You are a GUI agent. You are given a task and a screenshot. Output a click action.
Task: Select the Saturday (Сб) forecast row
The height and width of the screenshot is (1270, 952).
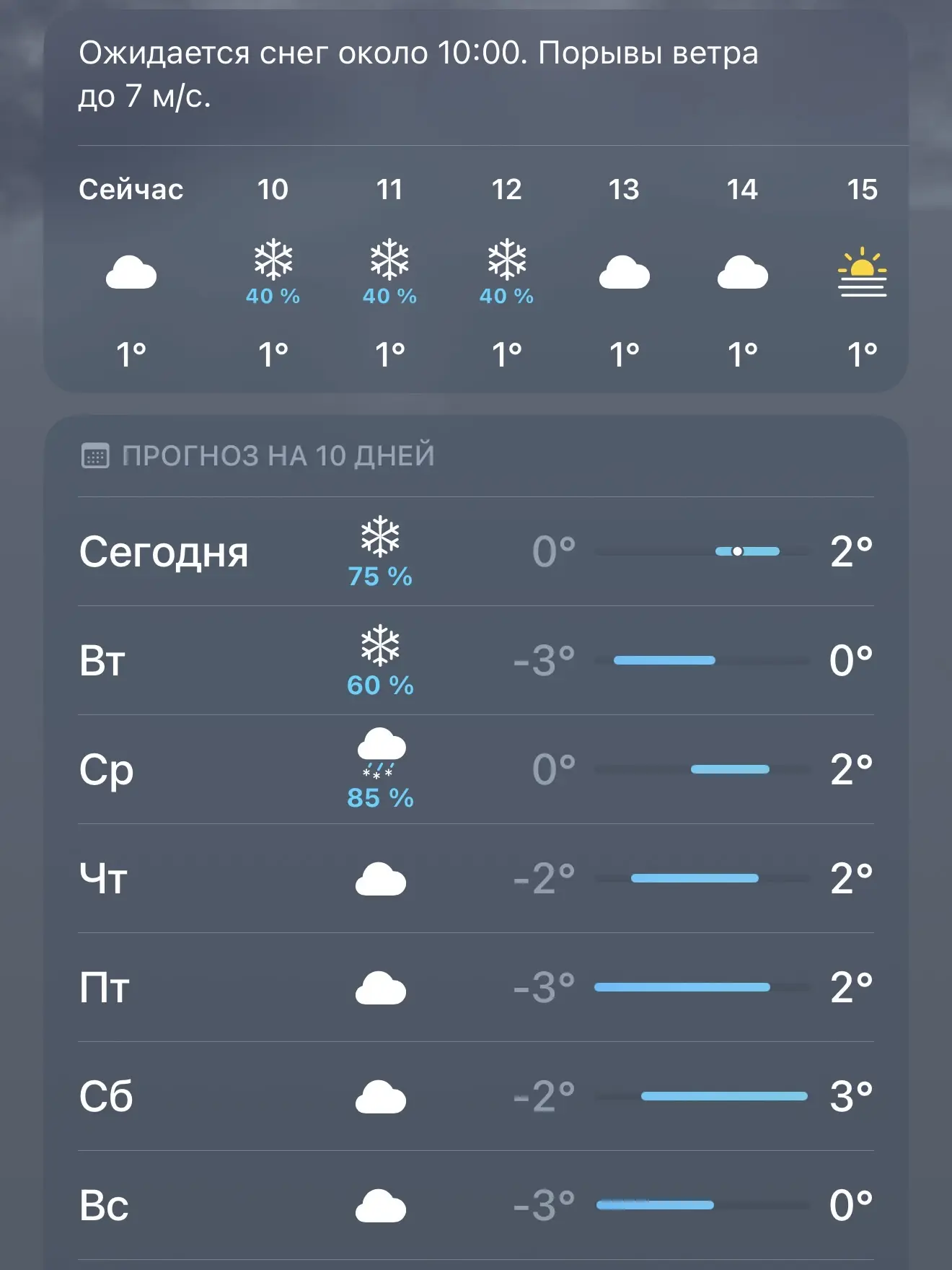coord(476,1097)
